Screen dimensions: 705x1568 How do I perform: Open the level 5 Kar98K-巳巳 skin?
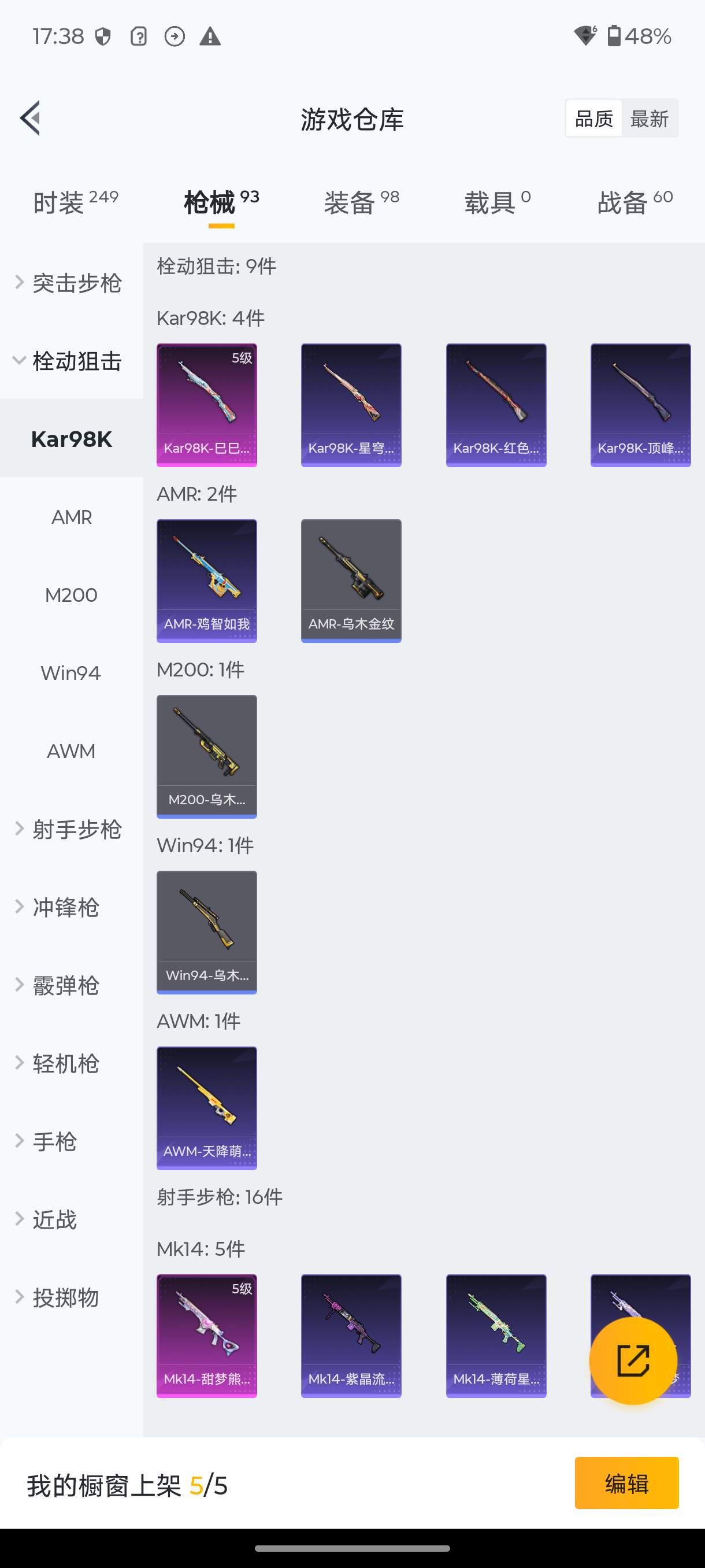(207, 405)
